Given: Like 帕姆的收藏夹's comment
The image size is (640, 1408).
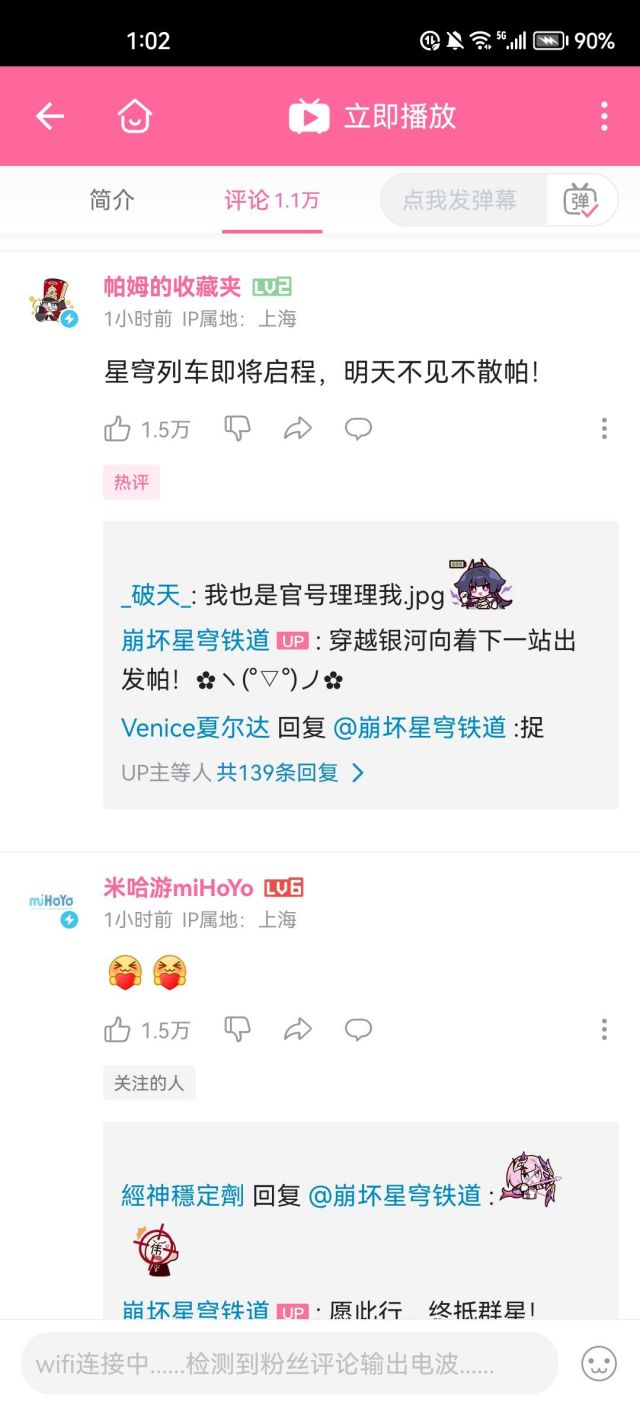Looking at the screenshot, I should (x=146, y=429).
